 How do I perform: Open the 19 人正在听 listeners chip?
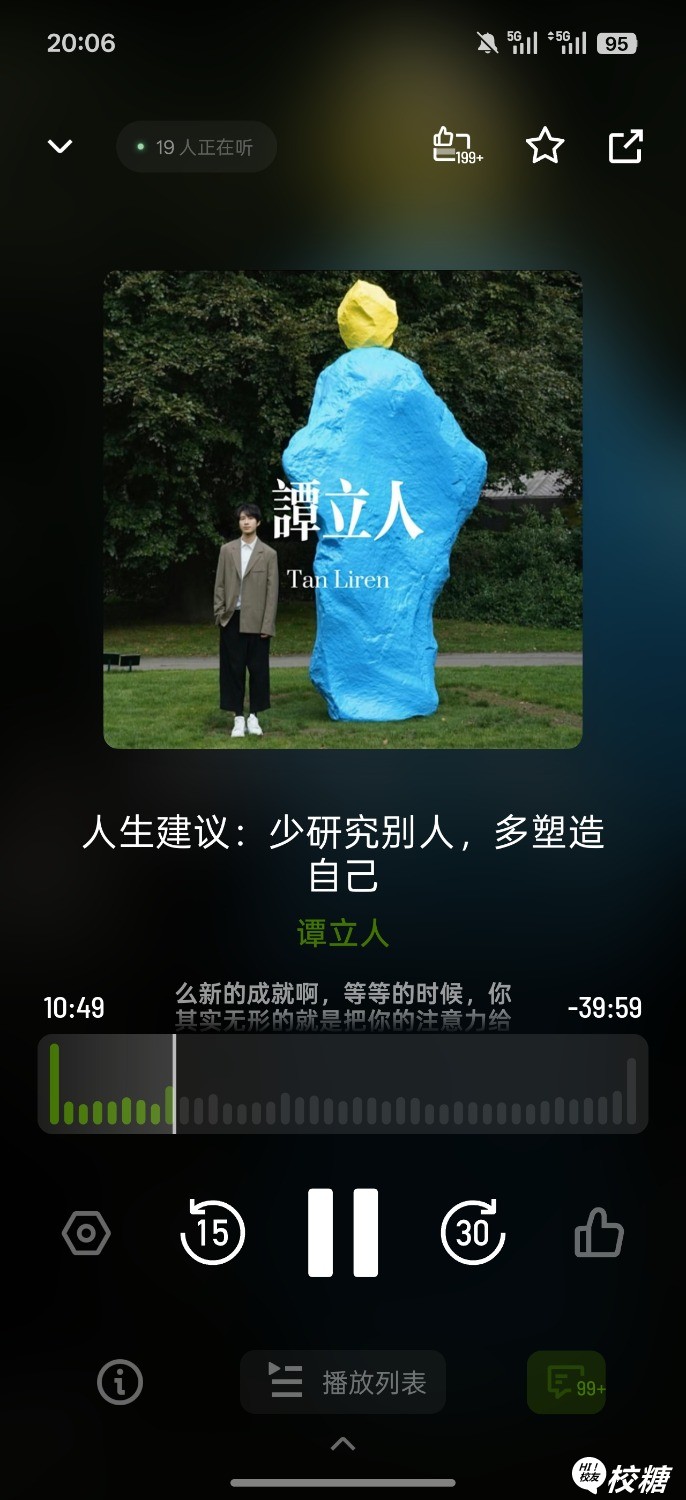click(x=196, y=148)
